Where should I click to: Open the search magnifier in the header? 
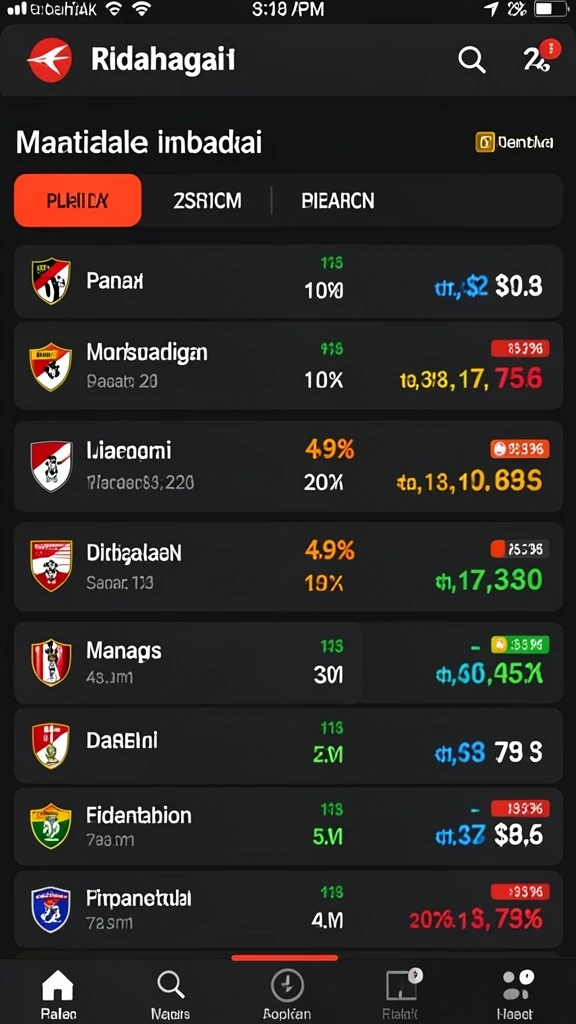tap(471, 60)
